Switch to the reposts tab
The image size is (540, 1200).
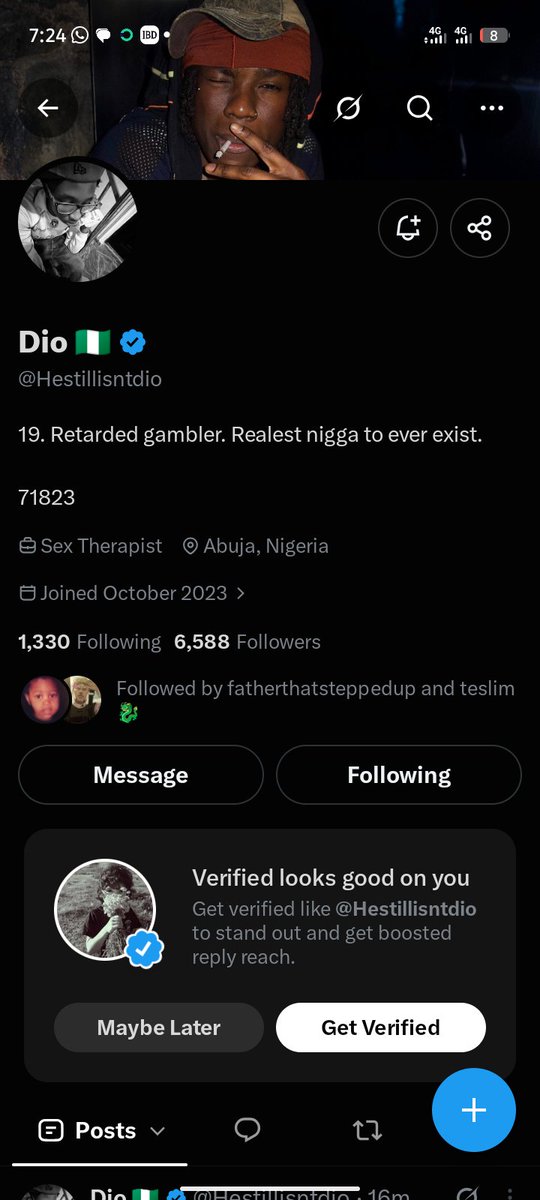tap(367, 1130)
